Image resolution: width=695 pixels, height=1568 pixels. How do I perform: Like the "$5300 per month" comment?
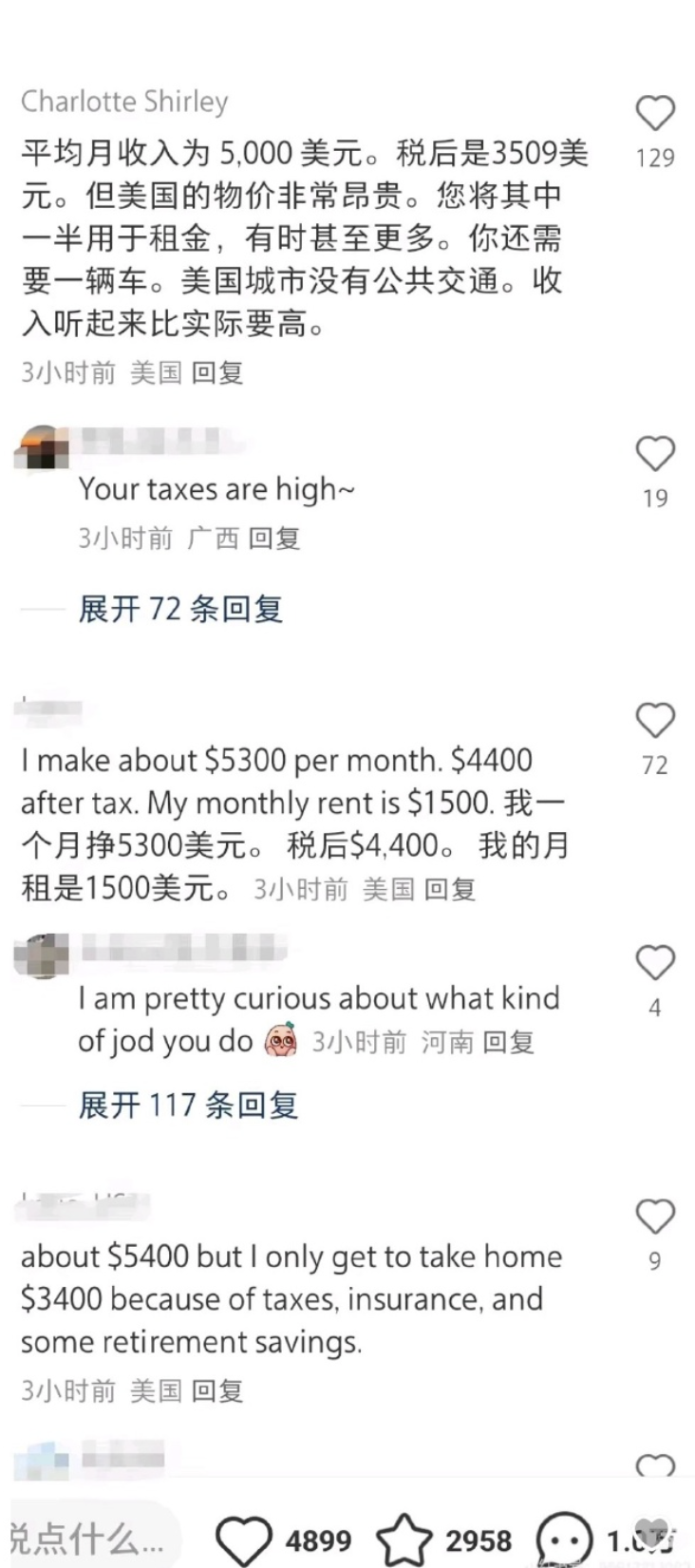(x=654, y=722)
